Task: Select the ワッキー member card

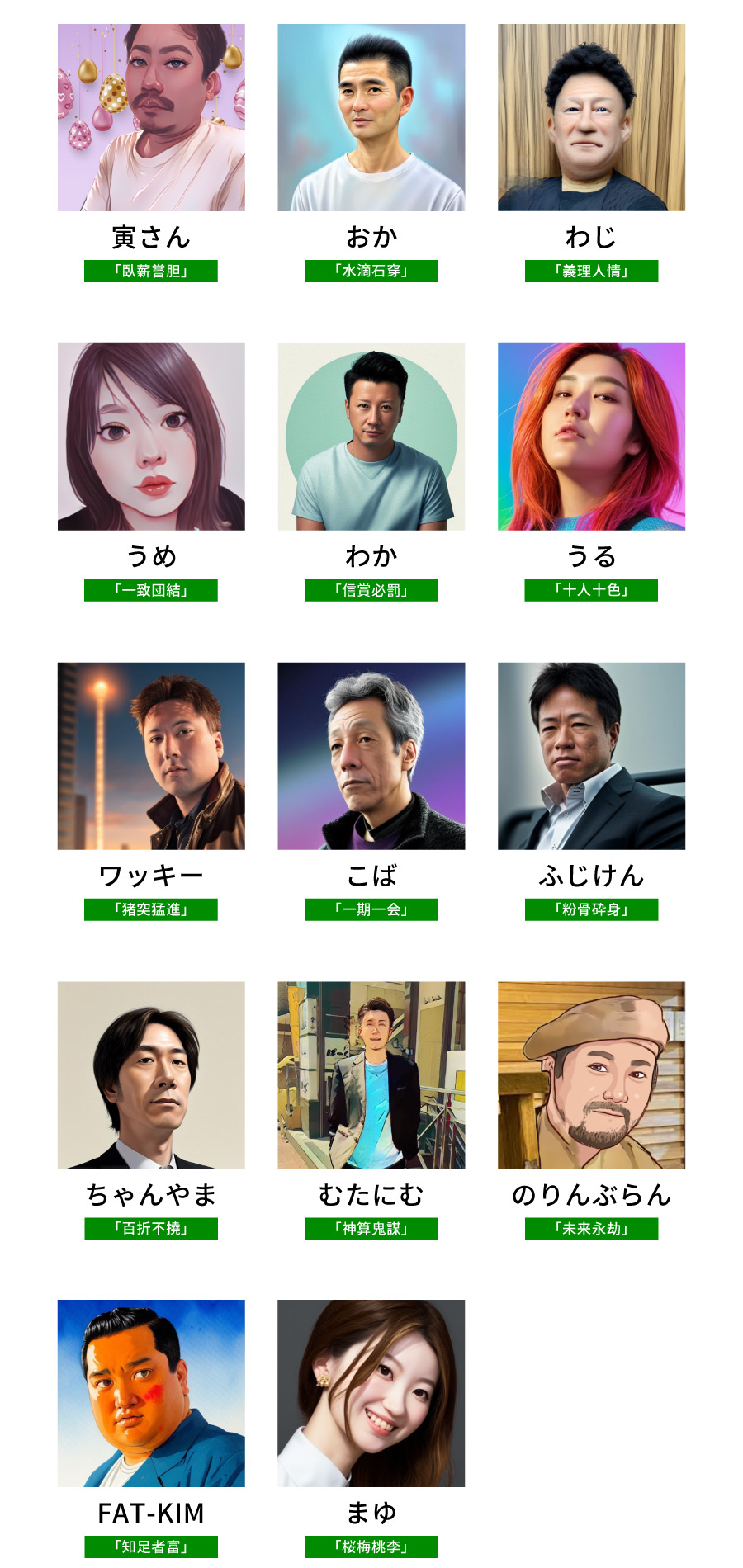Action: pos(151,756)
